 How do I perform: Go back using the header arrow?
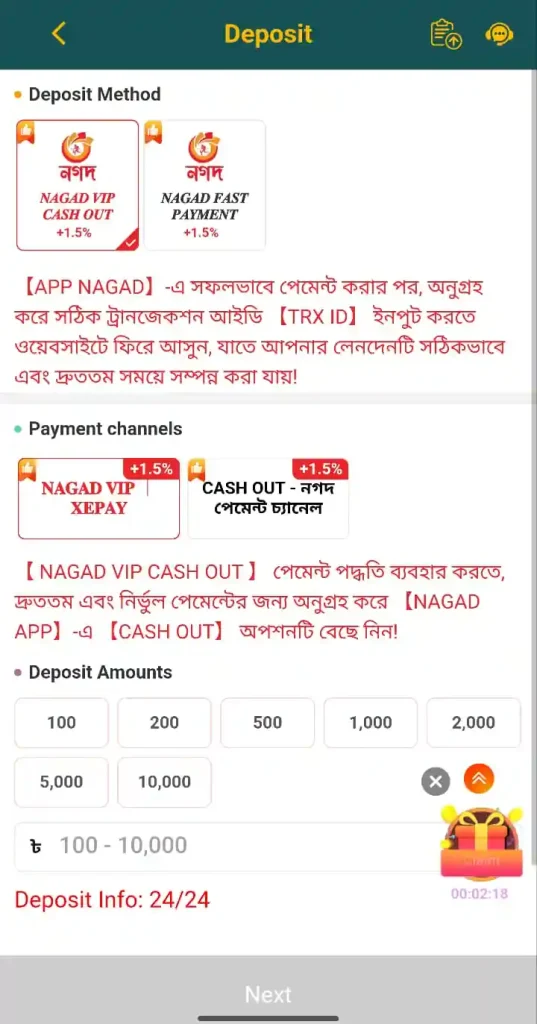pyautogui.click(x=59, y=33)
